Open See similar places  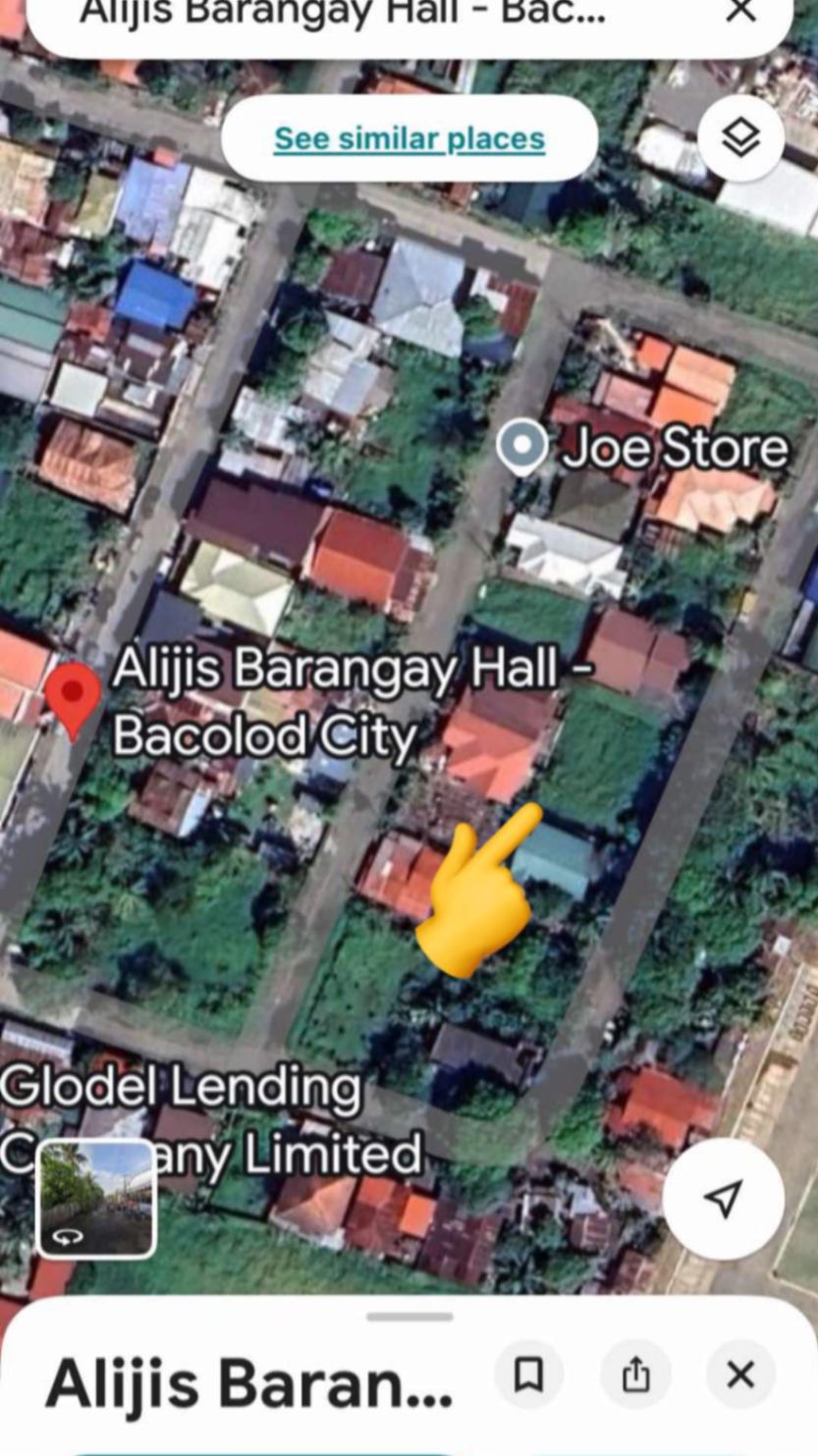pyautogui.click(x=409, y=138)
